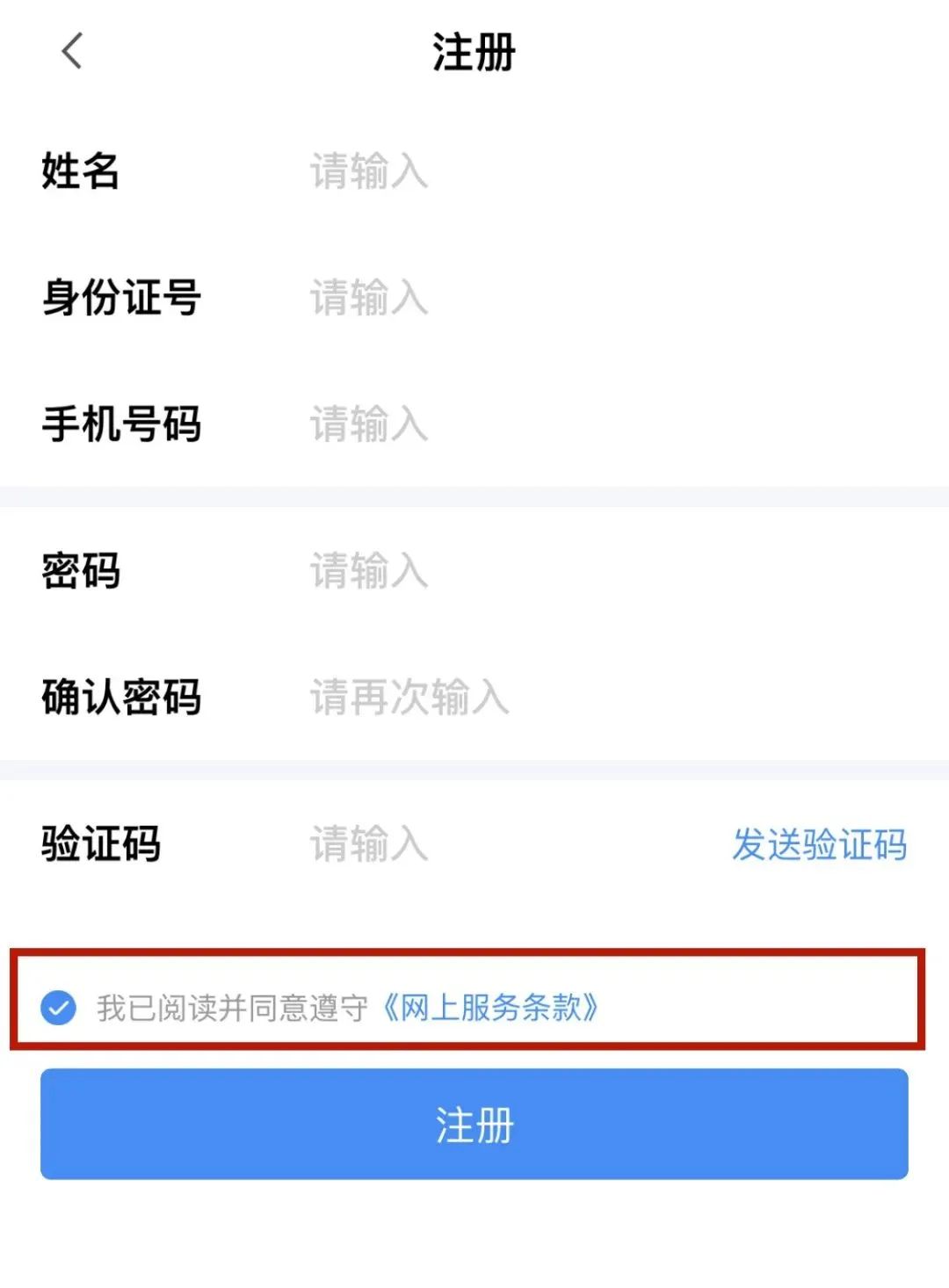Tap the blue 注册 button
The width and height of the screenshot is (949, 1288).
click(x=474, y=1124)
